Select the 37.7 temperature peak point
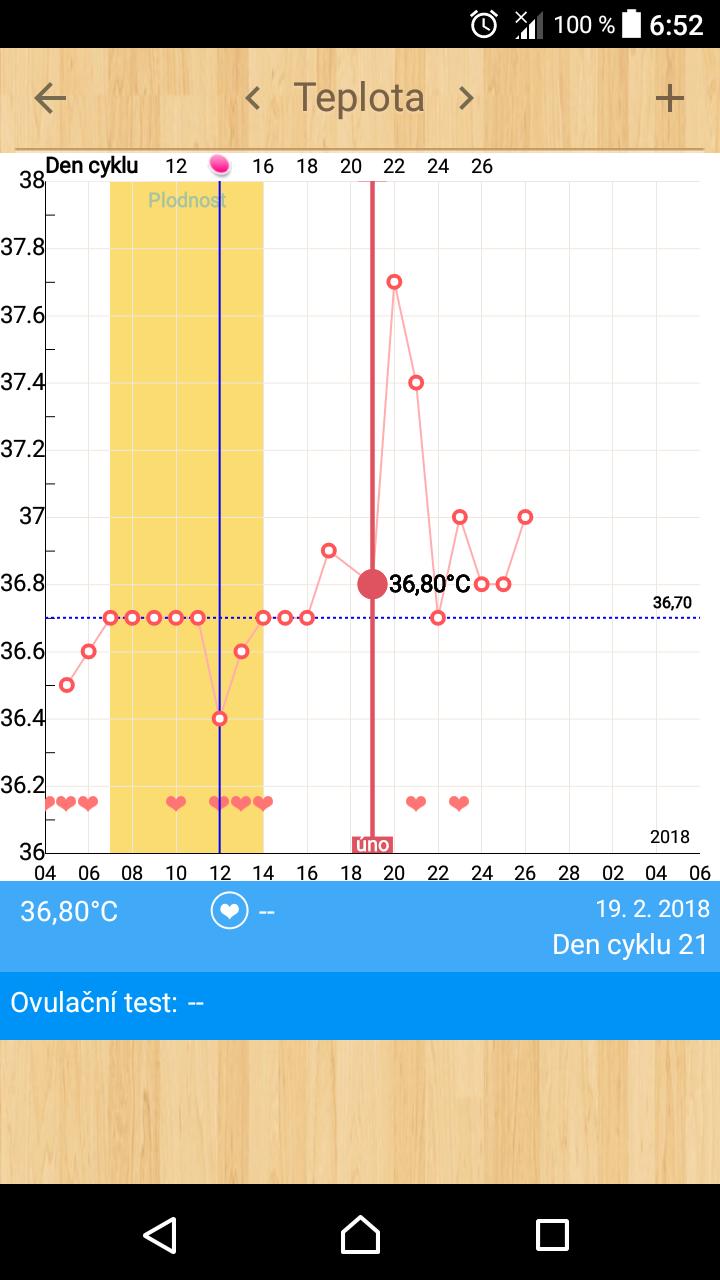The image size is (720, 1280). click(394, 282)
